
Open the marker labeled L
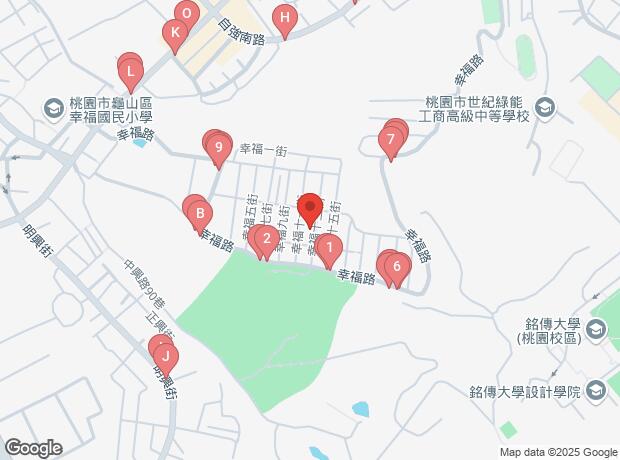(130, 71)
